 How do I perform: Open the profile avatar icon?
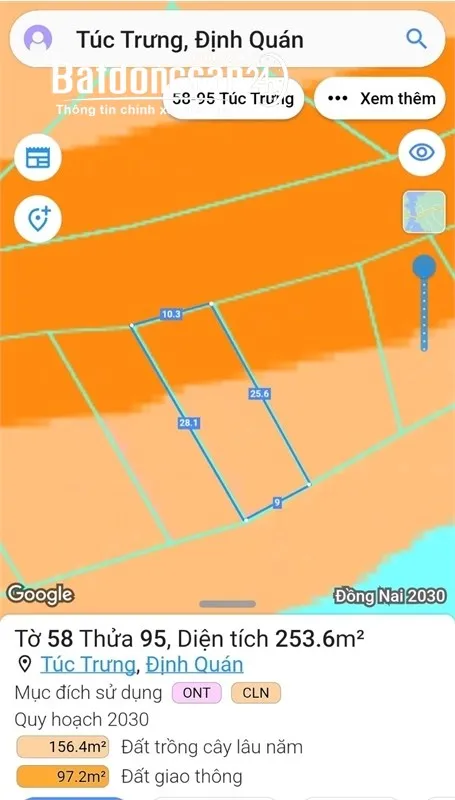[x=38, y=39]
